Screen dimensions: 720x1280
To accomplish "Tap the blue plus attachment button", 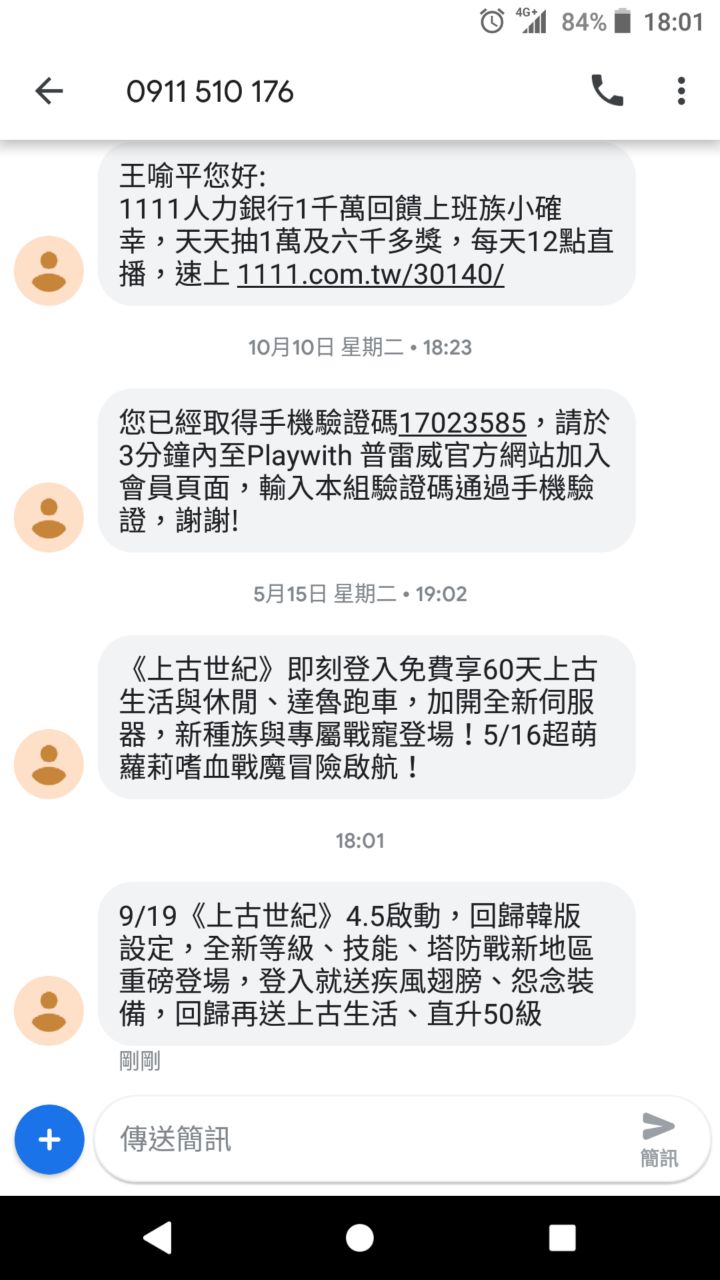I will [x=49, y=1139].
